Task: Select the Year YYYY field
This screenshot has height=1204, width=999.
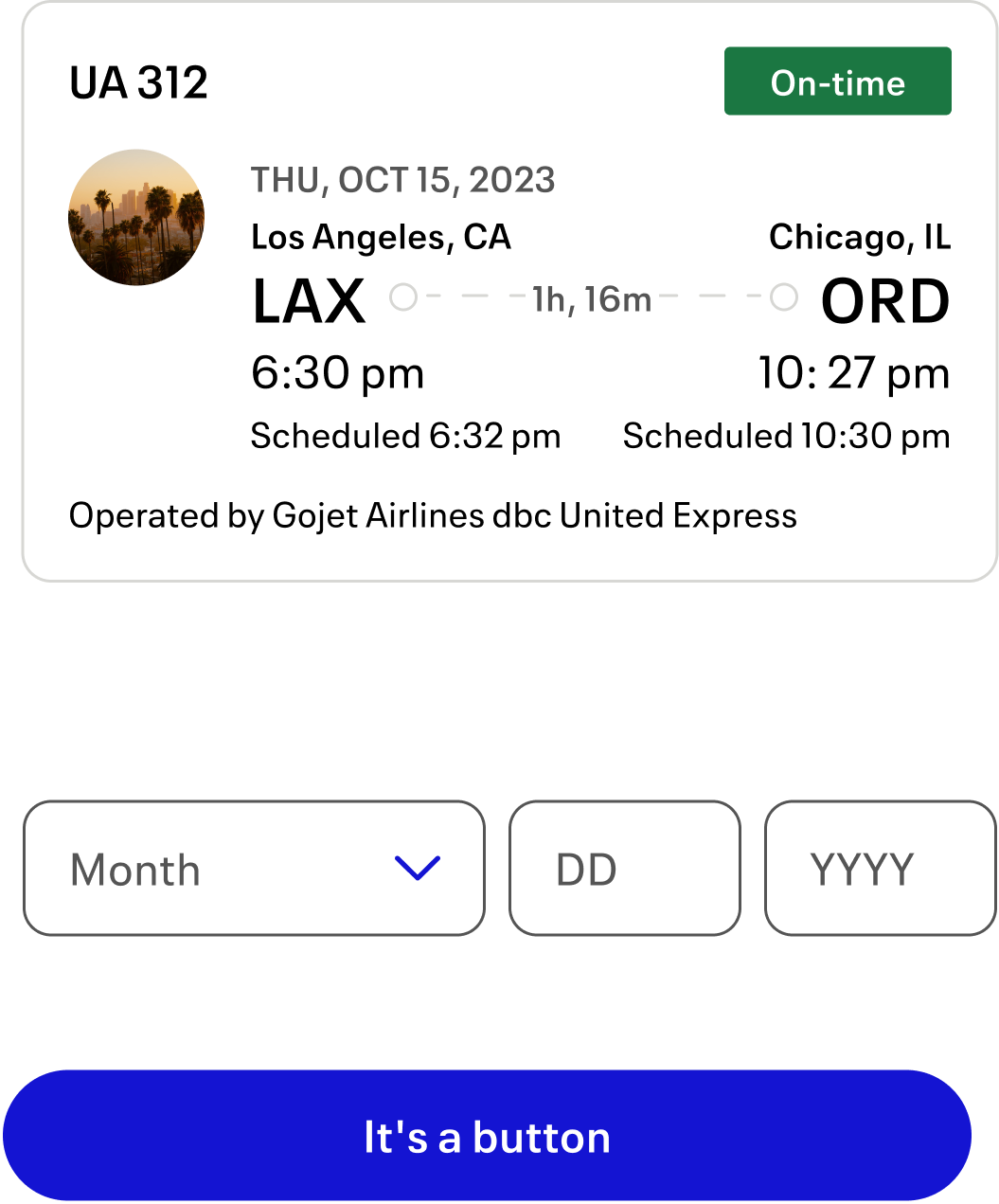Action: [x=879, y=869]
